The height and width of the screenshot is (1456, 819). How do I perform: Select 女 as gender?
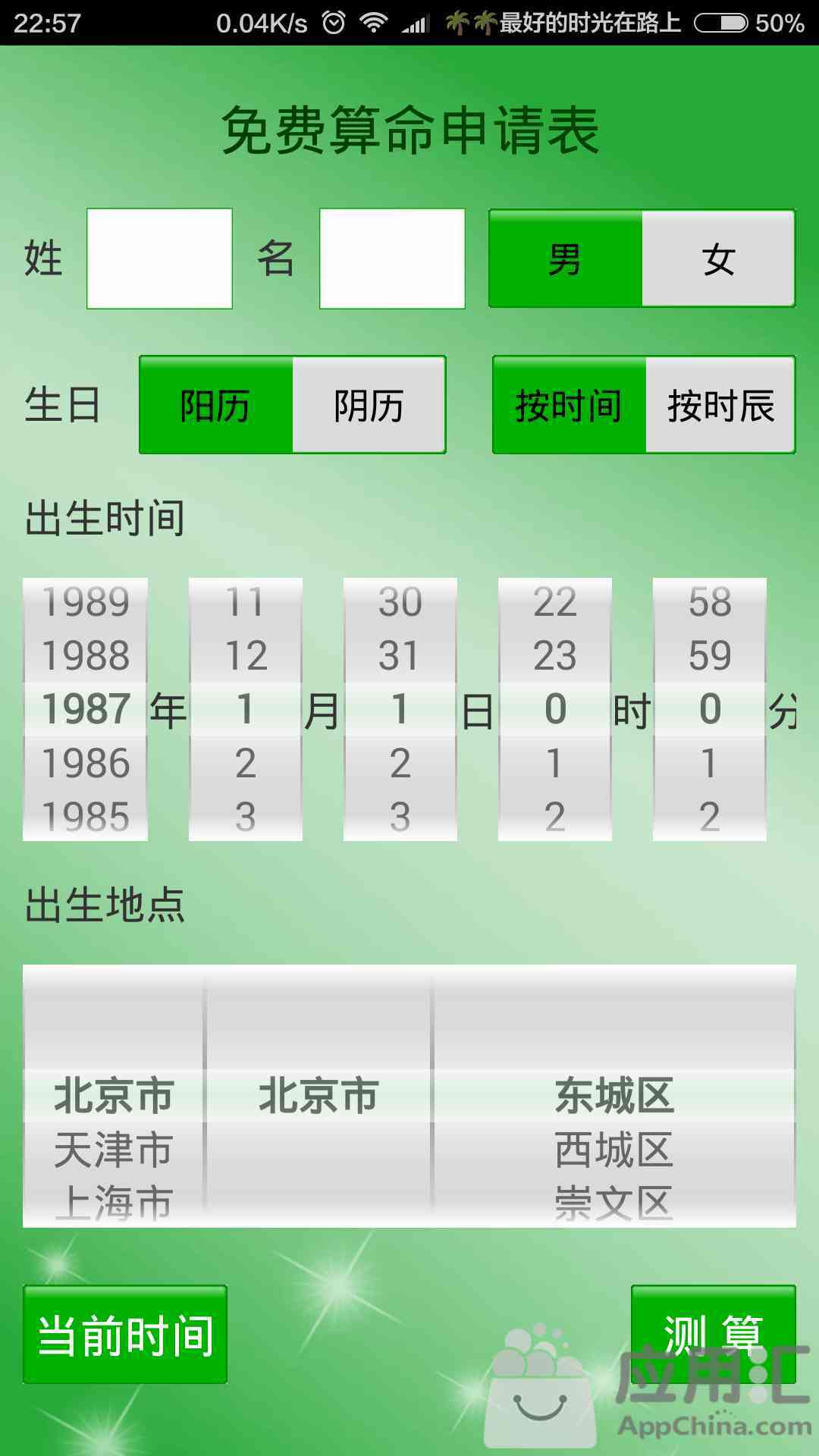(718, 259)
